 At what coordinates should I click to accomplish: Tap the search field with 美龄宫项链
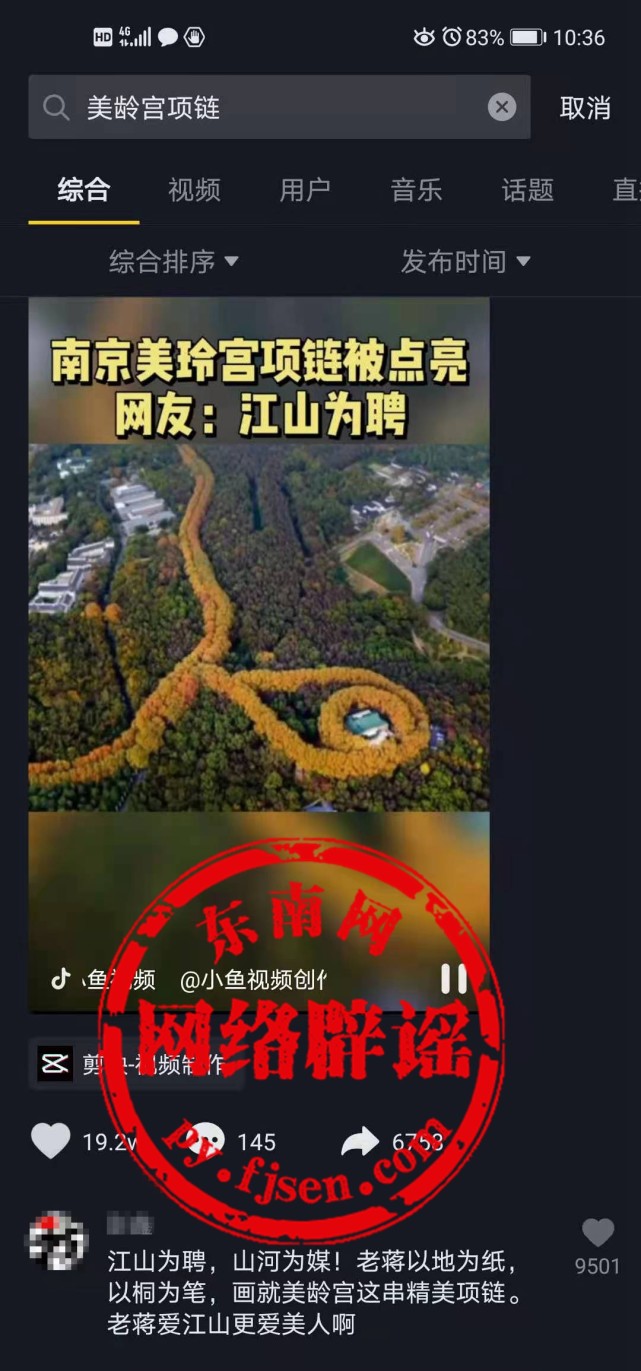click(270, 107)
